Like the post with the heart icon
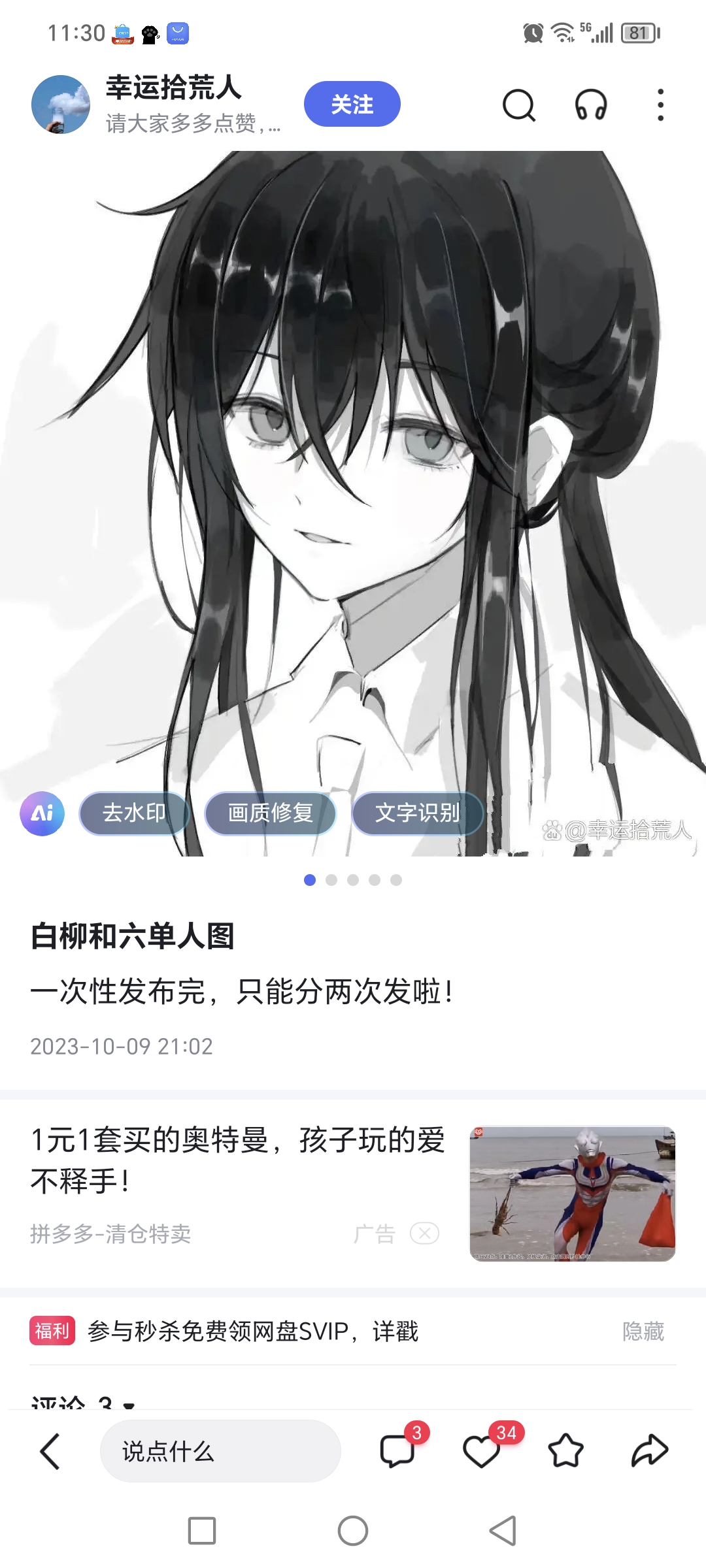 click(x=482, y=1451)
